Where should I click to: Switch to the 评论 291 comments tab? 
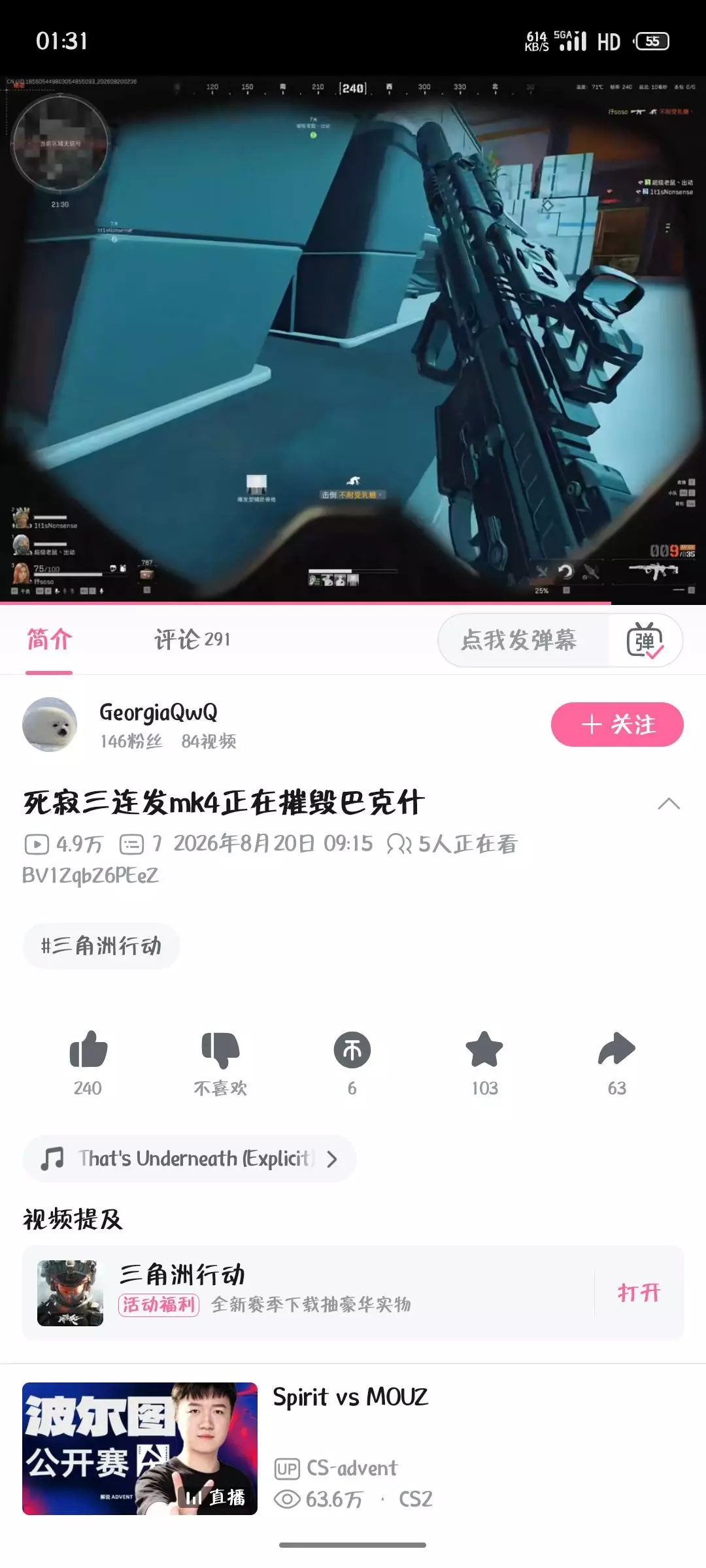point(192,639)
